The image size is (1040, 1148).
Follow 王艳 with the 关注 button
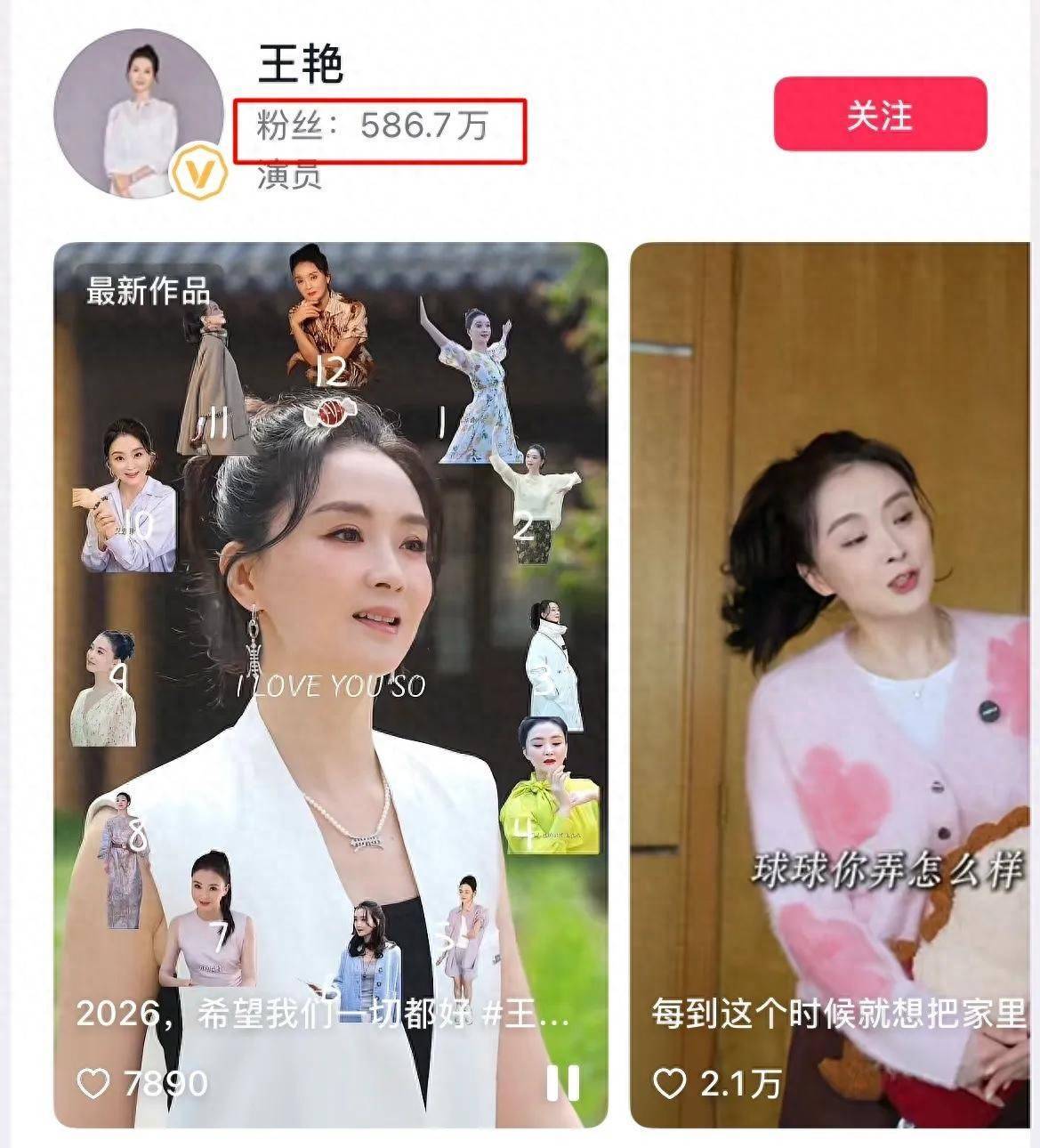point(880,114)
